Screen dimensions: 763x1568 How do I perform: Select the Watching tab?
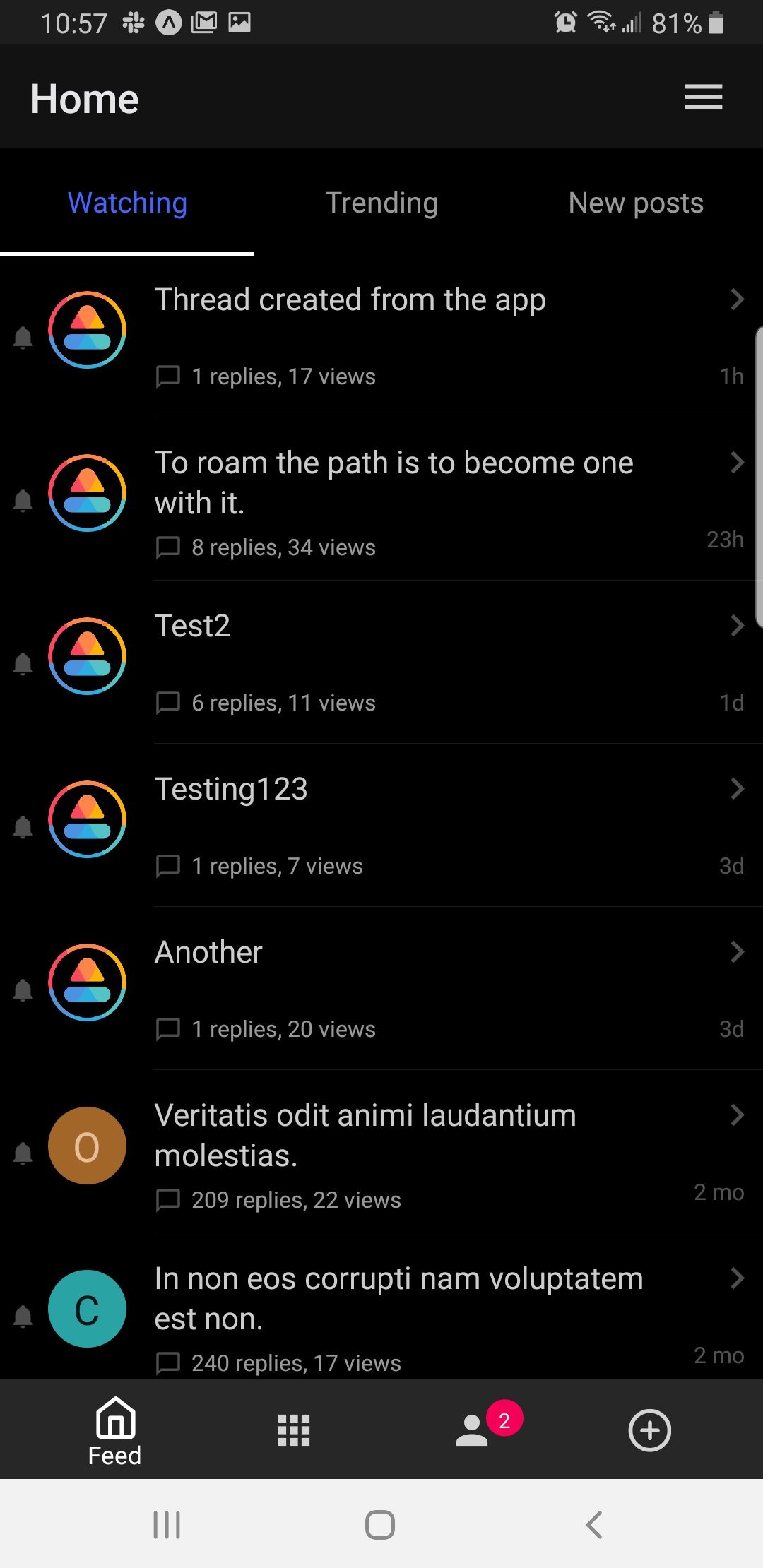coord(127,203)
